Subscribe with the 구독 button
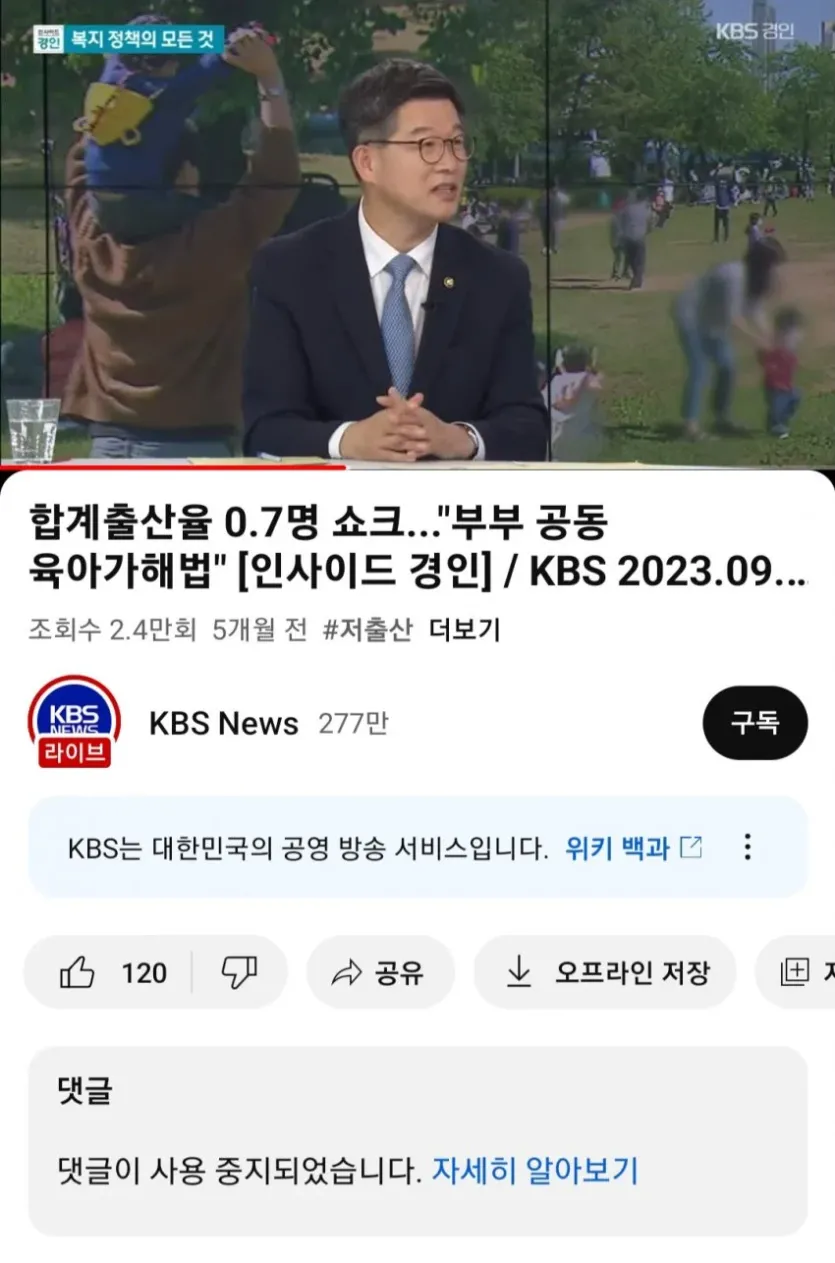Screen dimensions: 835x1263 [755, 723]
